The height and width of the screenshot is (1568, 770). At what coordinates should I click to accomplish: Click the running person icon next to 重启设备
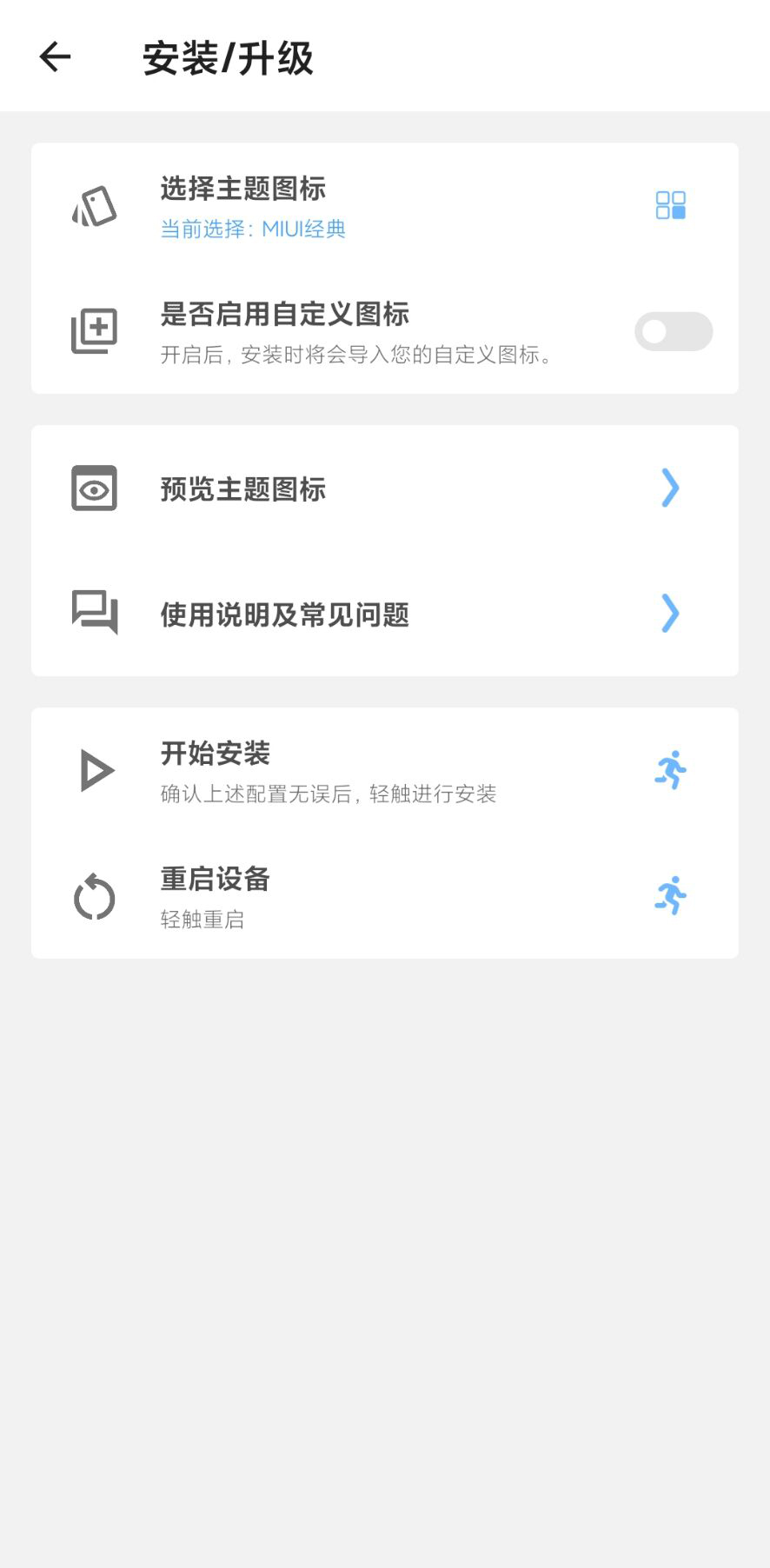coord(670,895)
